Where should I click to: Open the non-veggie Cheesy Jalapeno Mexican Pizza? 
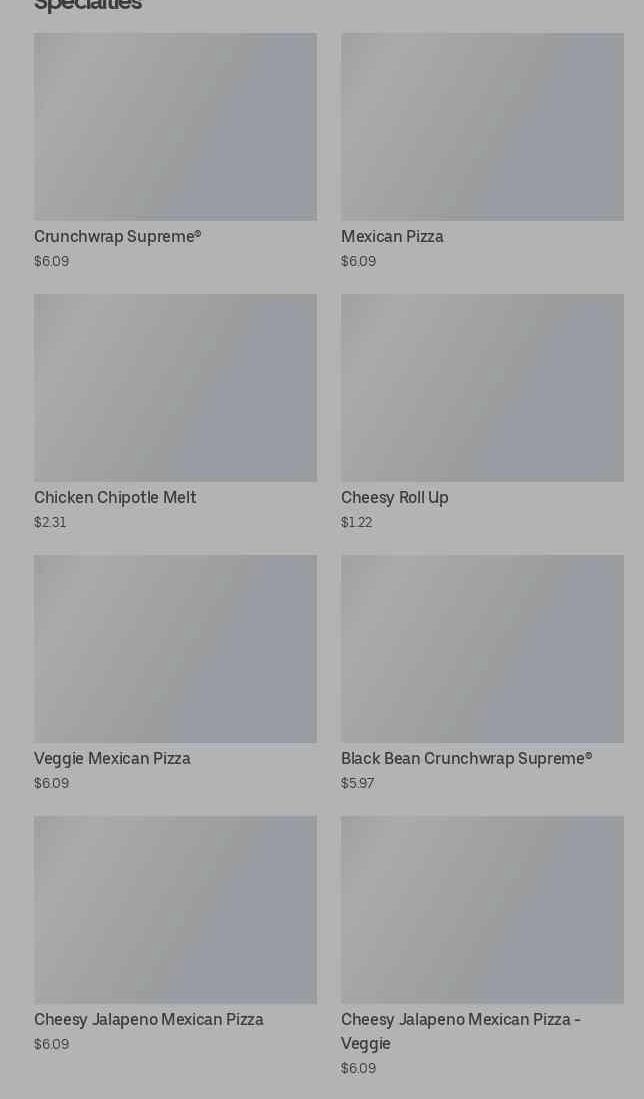point(175,910)
